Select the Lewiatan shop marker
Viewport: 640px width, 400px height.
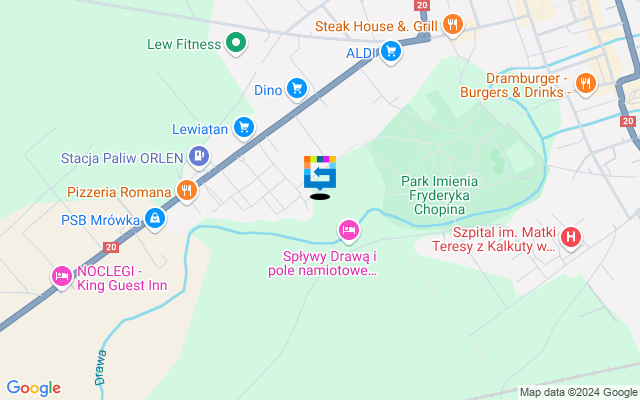[243, 127]
